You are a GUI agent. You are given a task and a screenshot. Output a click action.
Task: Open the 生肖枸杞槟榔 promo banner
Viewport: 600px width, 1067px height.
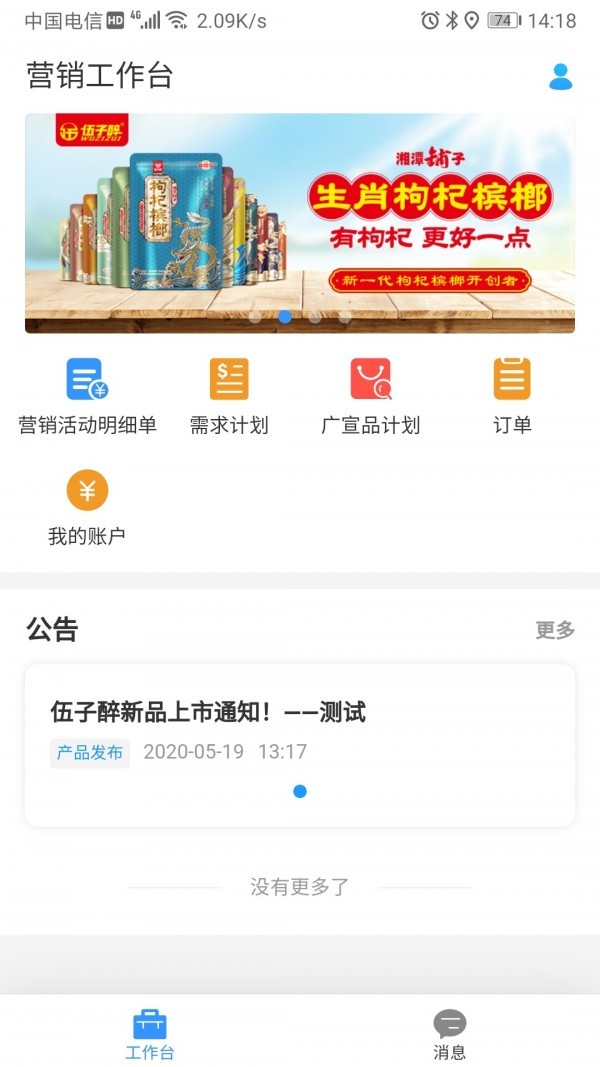(x=300, y=222)
